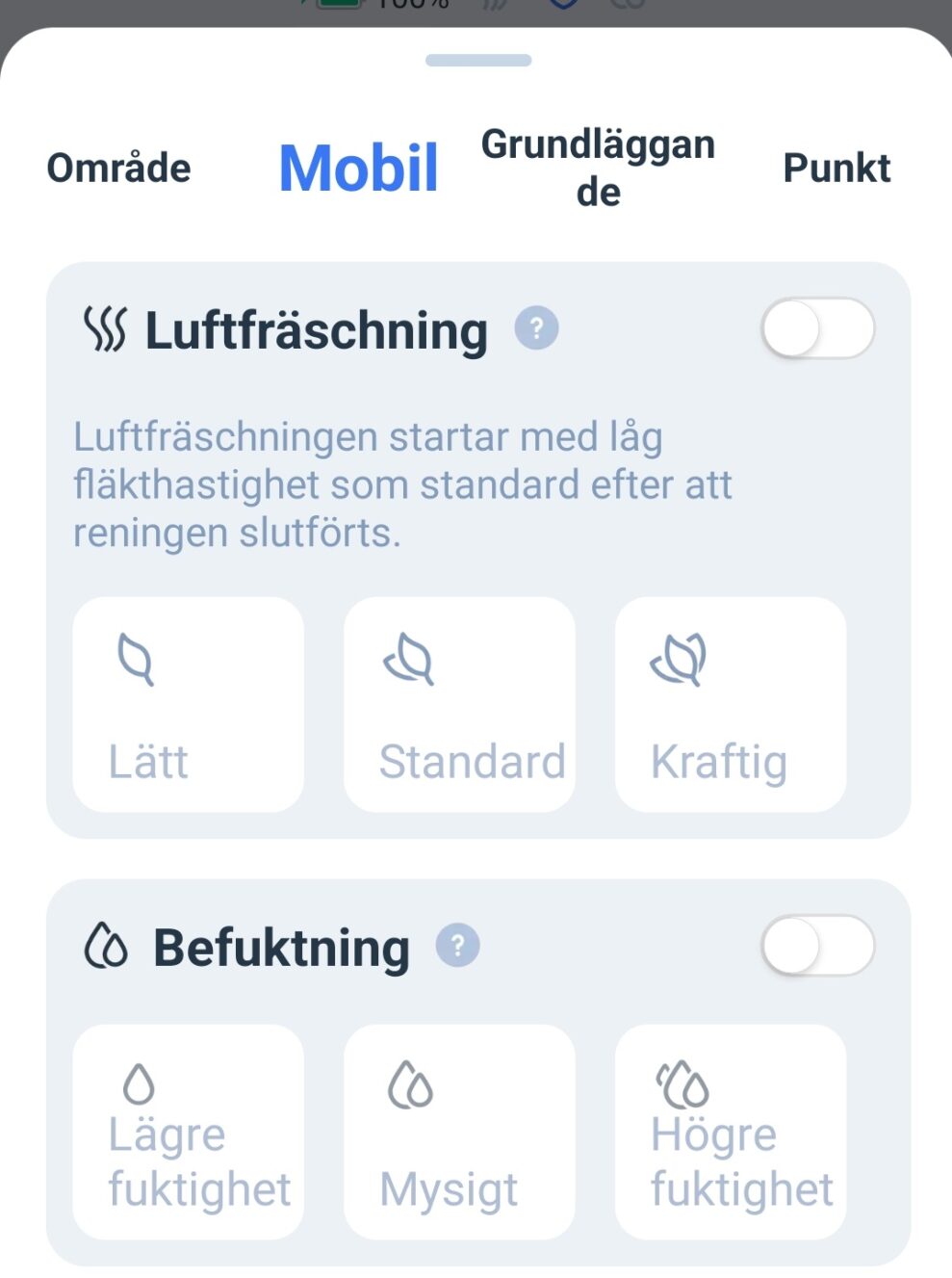Image resolution: width=952 pixels, height=1278 pixels.
Task: Open the Grundläggande tab
Action: click(598, 168)
